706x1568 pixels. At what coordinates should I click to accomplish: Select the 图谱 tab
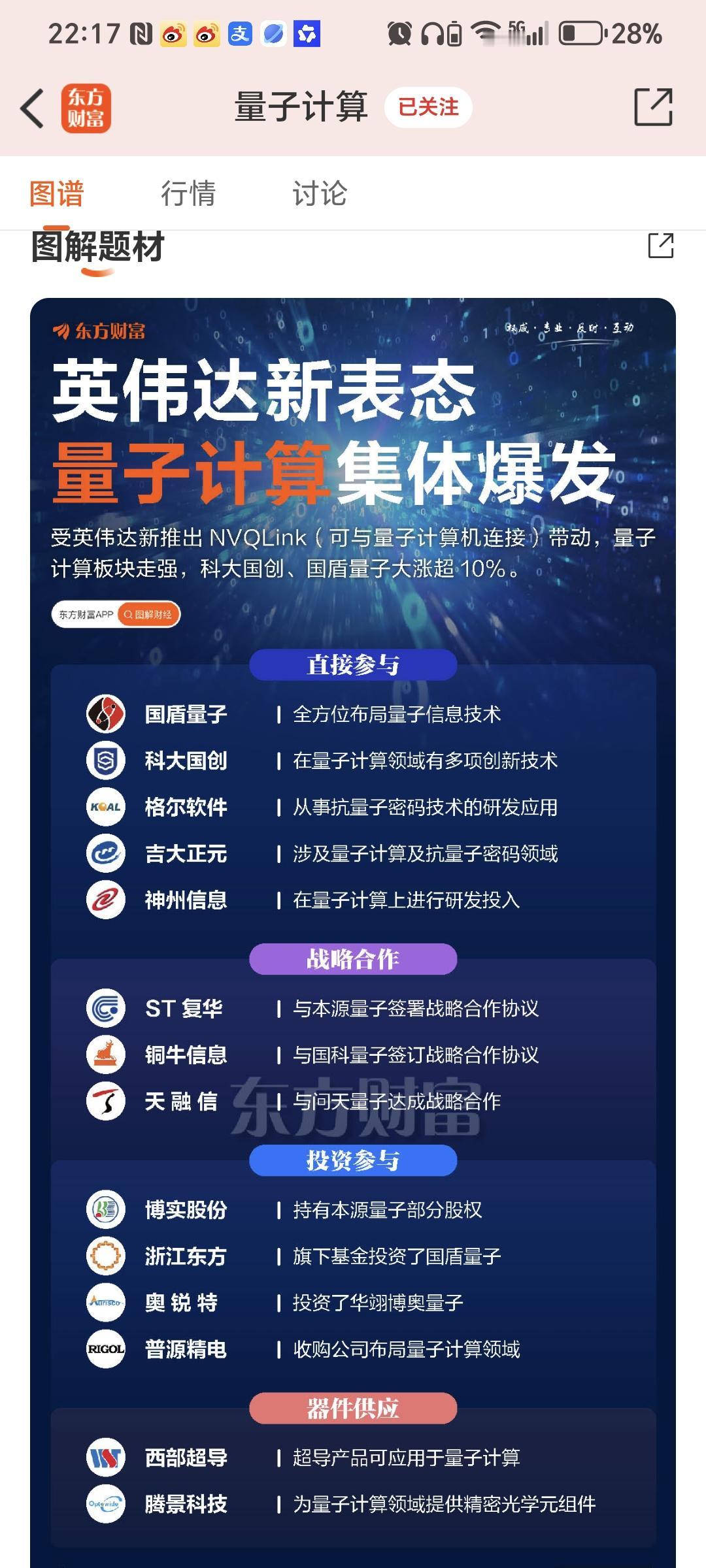pos(57,193)
